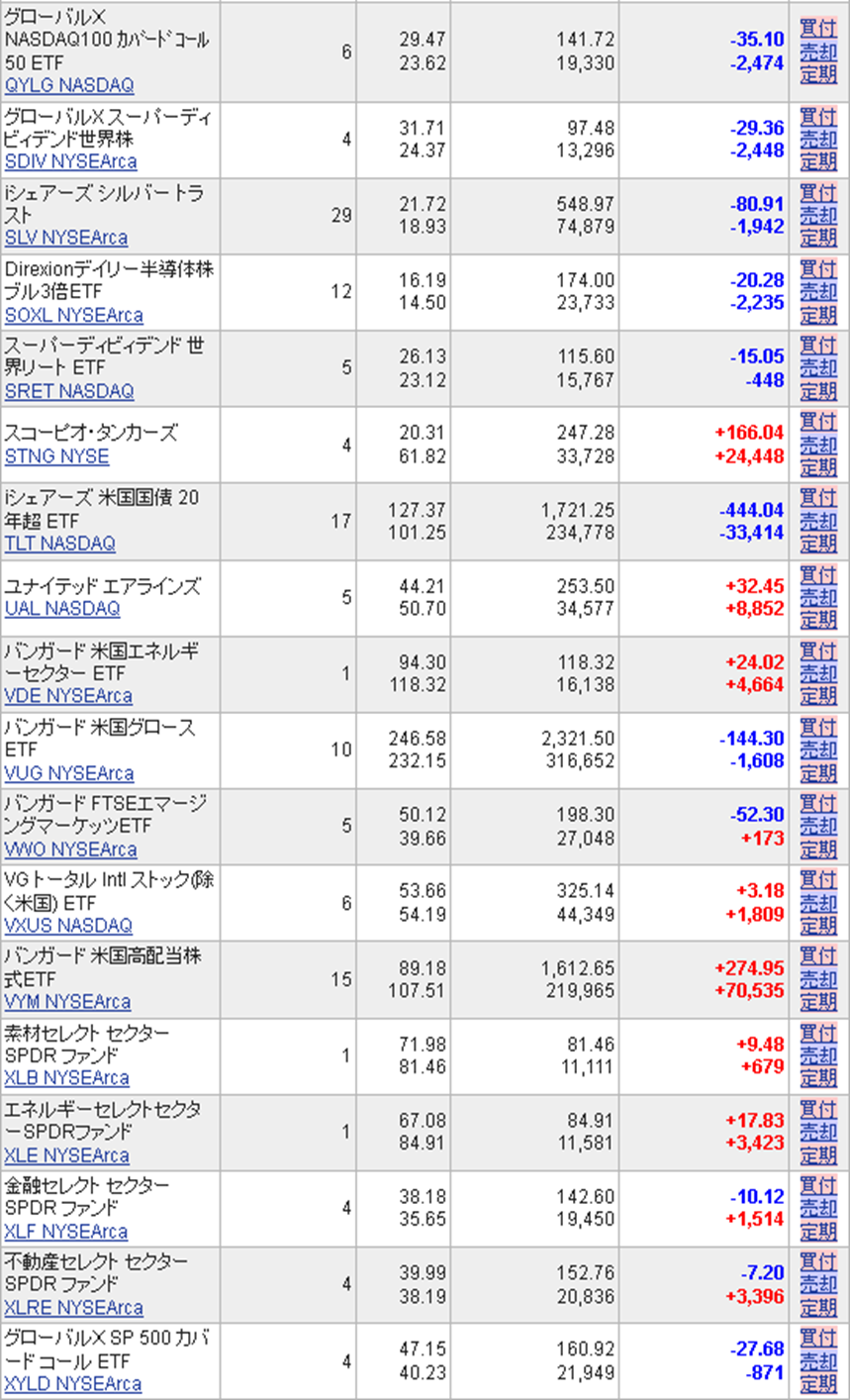Tap 買付 in the XLF row
Screen dimensions: 850x1400
pyautogui.click(x=818, y=1185)
